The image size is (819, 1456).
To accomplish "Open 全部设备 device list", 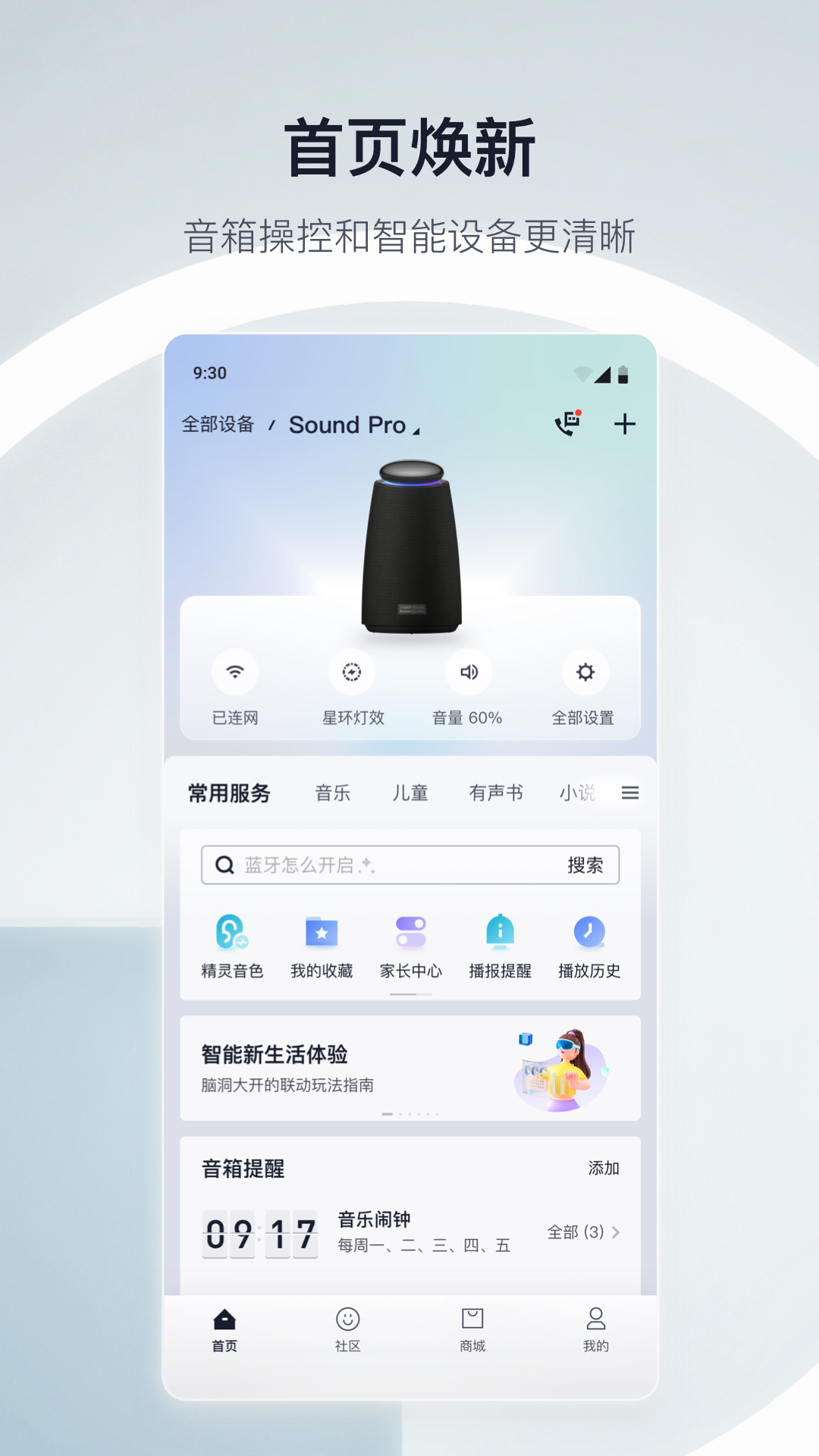I will [218, 425].
